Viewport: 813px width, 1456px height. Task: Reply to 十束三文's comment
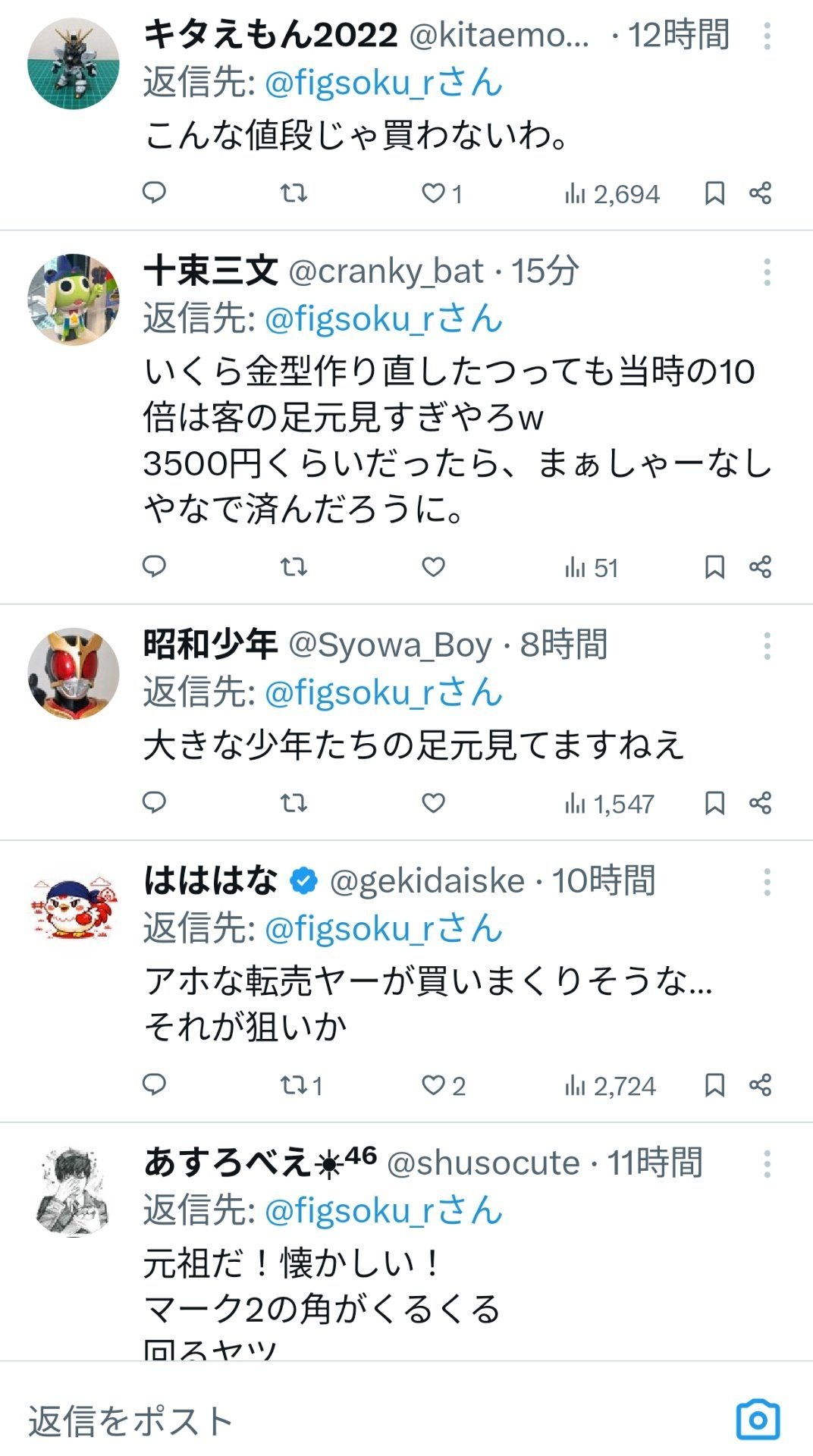click(x=155, y=566)
